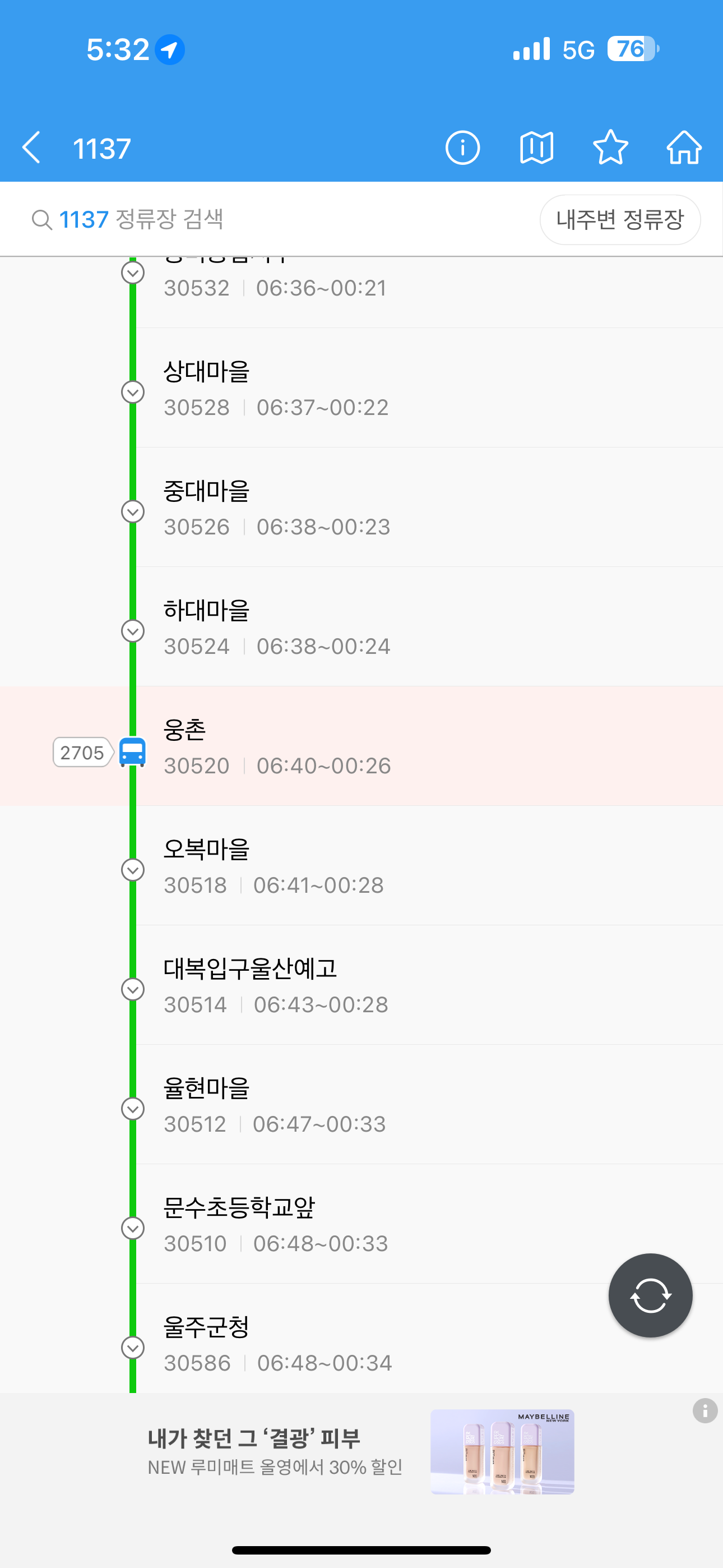Open stop 율현마을

coord(365,1104)
